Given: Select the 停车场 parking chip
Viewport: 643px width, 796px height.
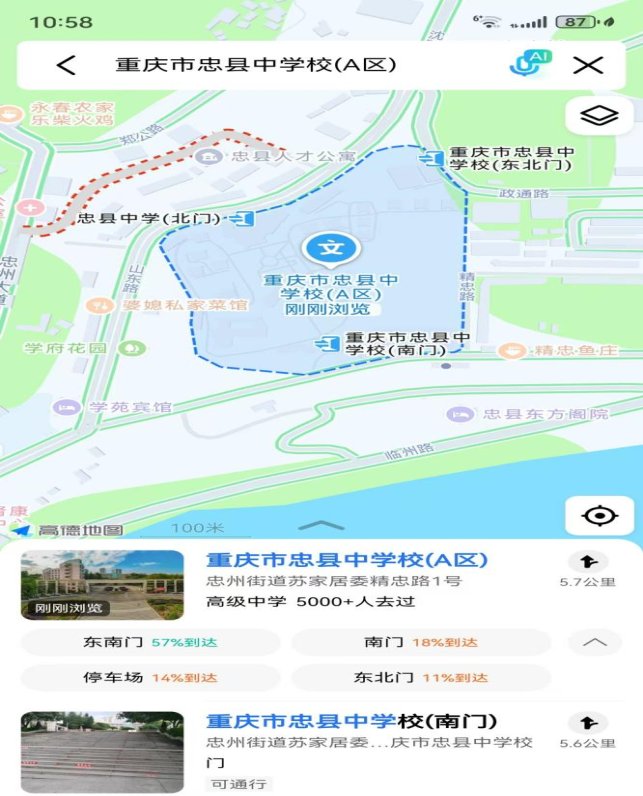Looking at the screenshot, I should click(150, 677).
